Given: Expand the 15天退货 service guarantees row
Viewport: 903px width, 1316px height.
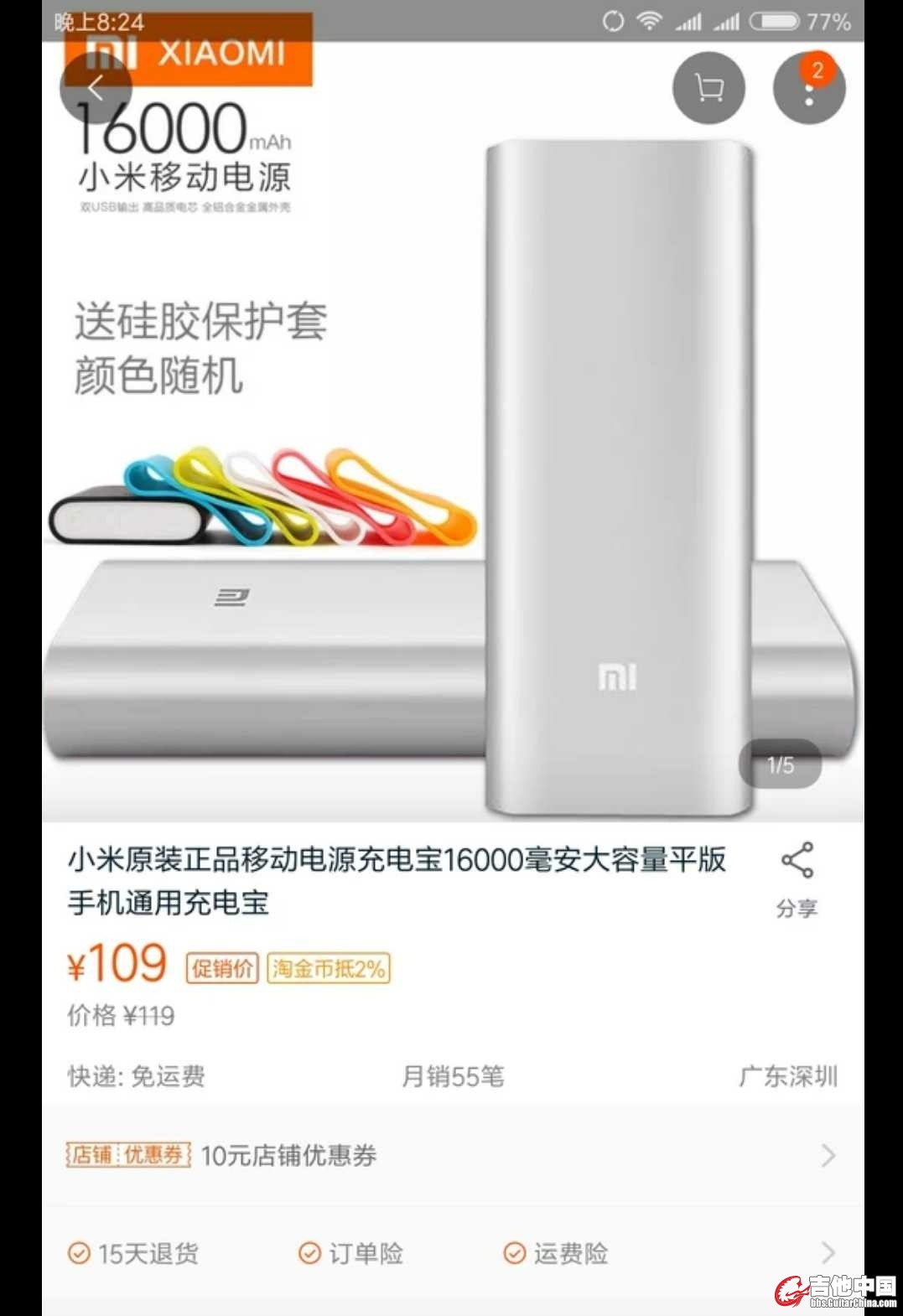Looking at the screenshot, I should 453,1253.
